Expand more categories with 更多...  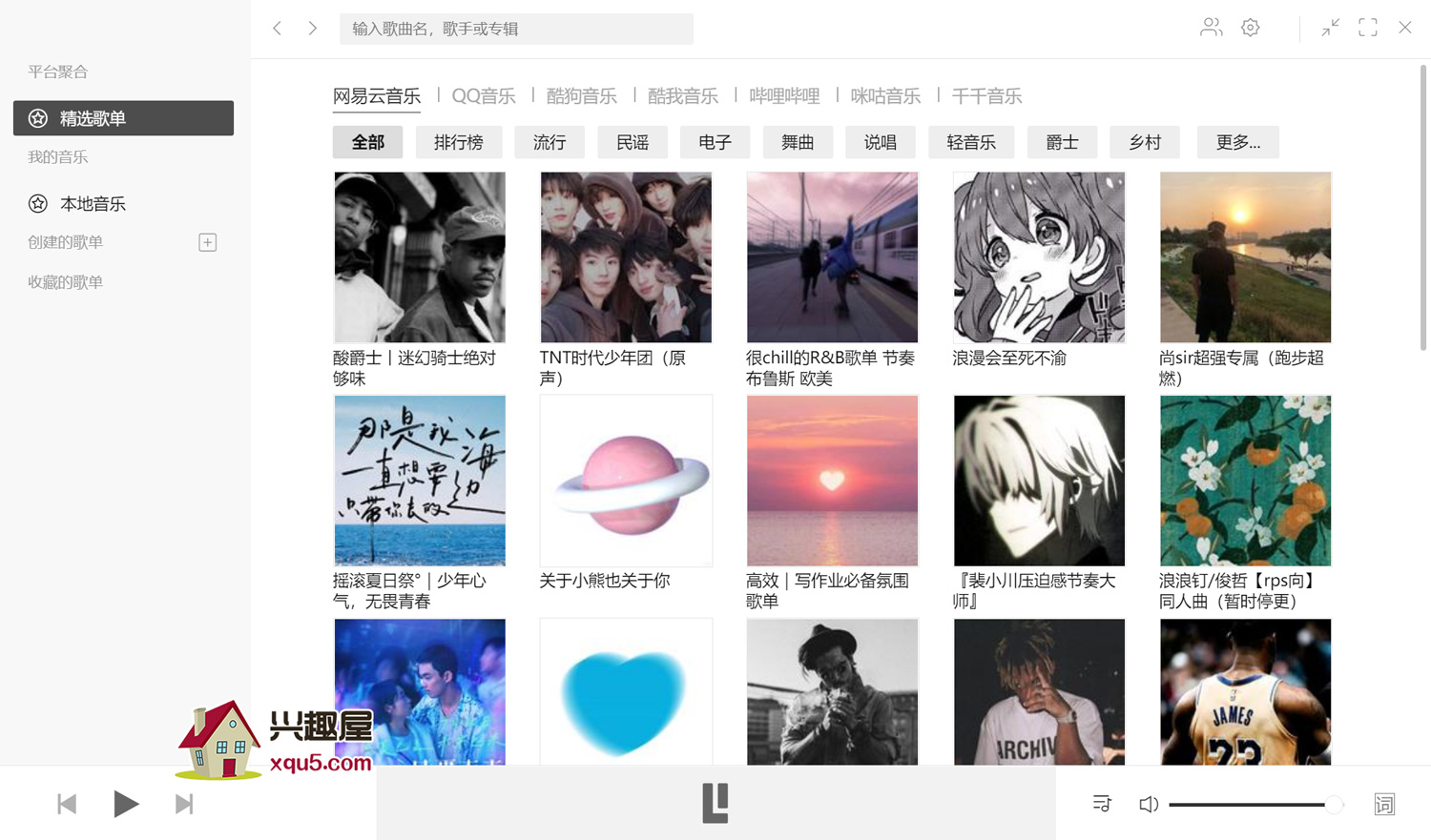click(1237, 142)
